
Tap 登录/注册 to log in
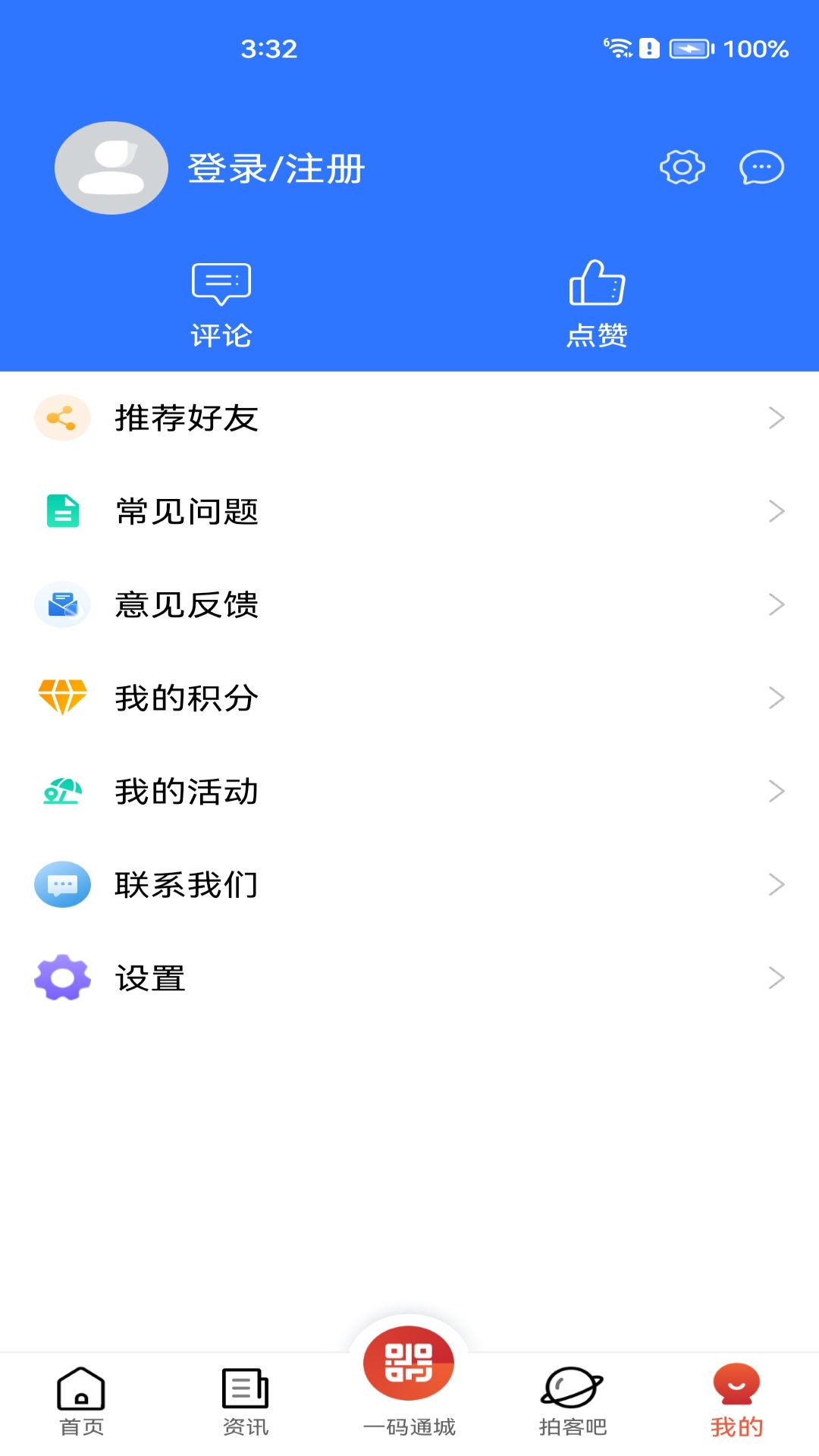276,168
